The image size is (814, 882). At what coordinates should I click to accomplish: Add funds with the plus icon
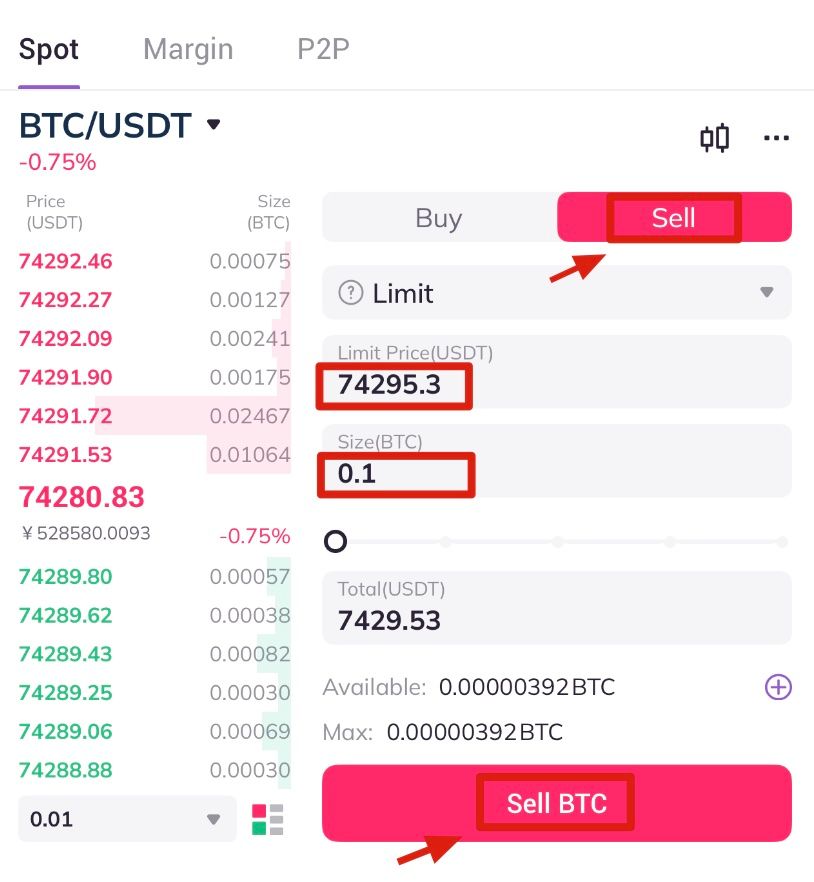coord(777,687)
